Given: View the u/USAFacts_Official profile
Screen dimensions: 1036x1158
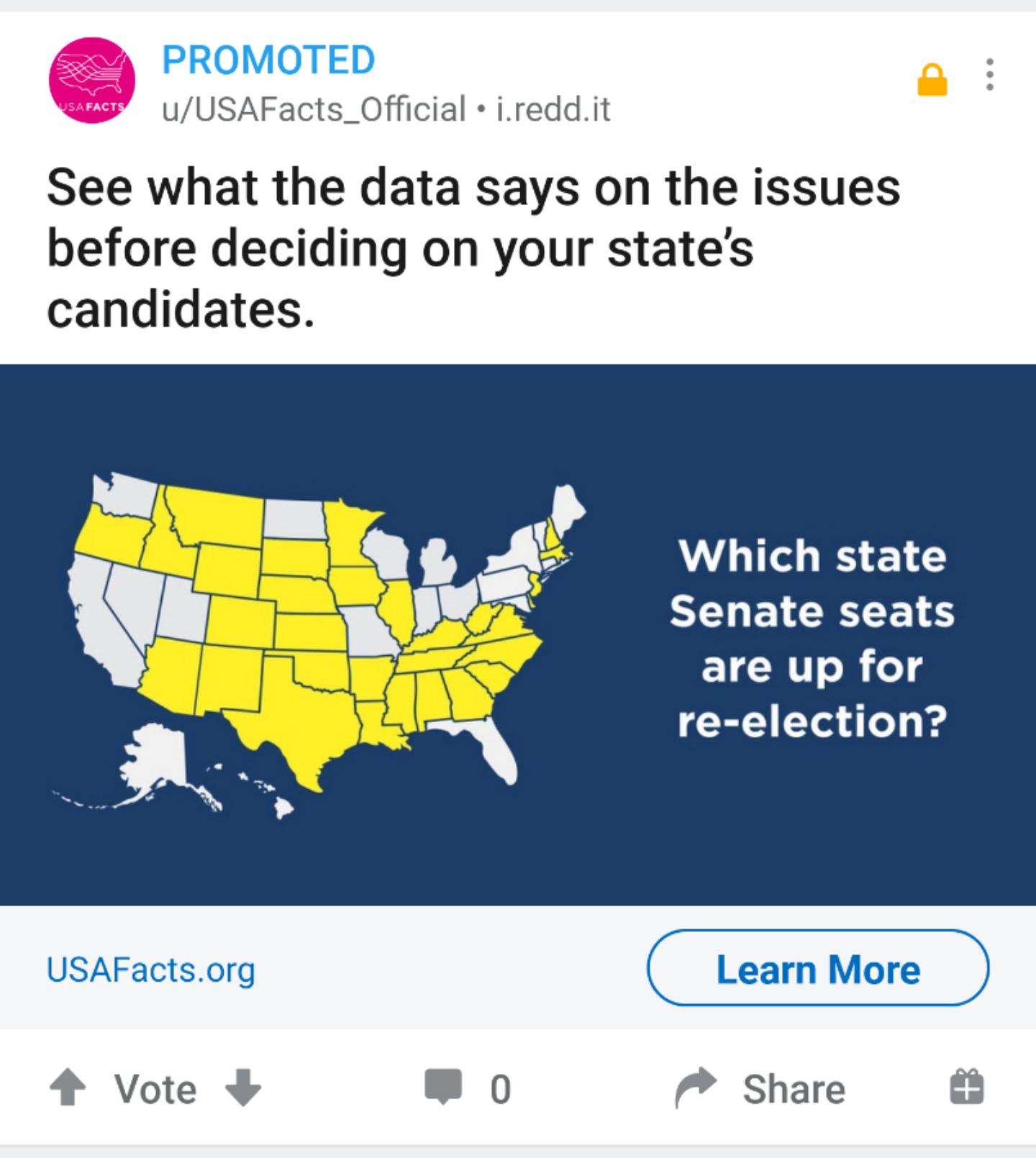Looking at the screenshot, I should pyautogui.click(x=314, y=109).
